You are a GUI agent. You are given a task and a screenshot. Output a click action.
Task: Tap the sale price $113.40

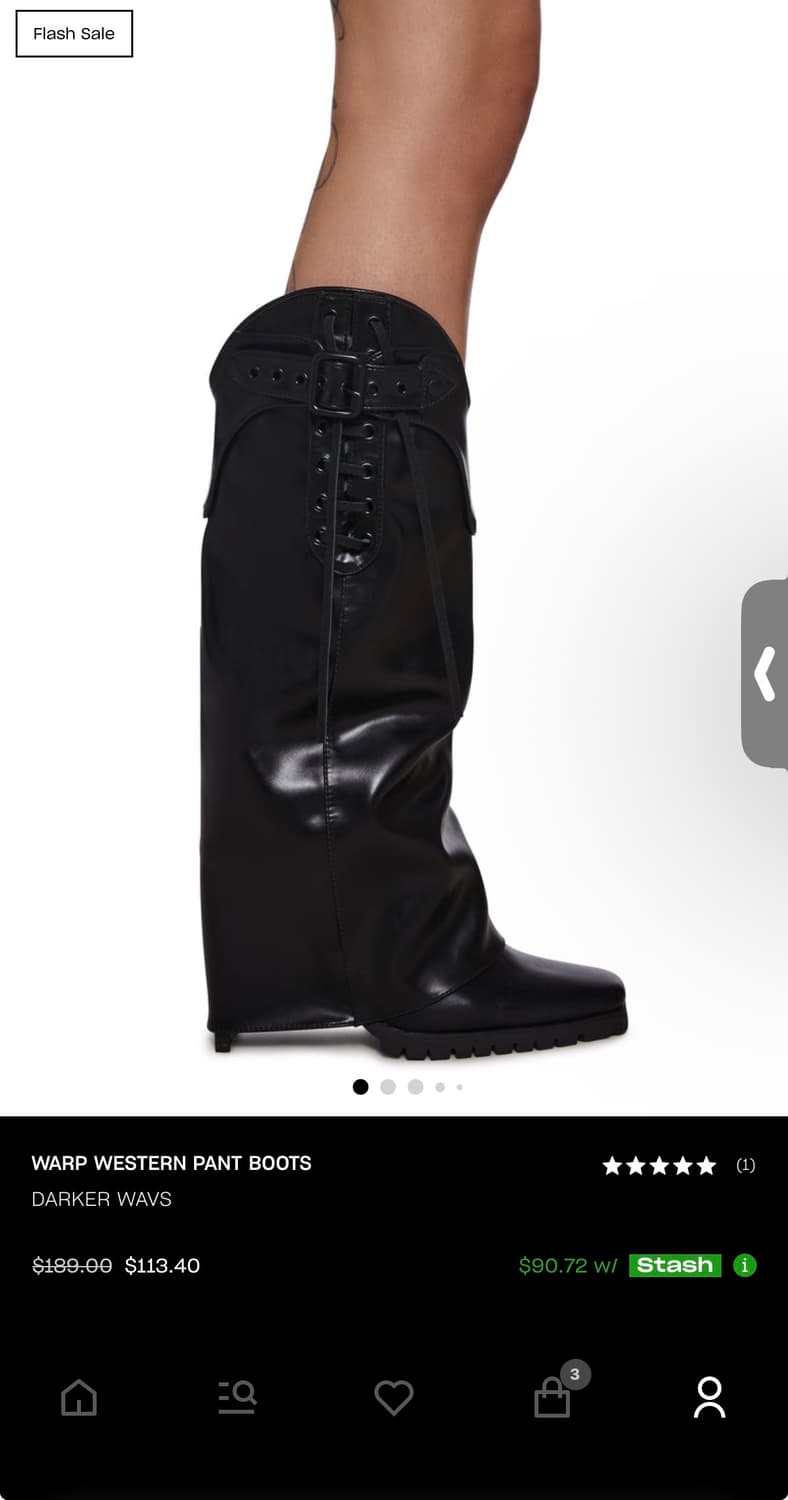coord(162,1266)
